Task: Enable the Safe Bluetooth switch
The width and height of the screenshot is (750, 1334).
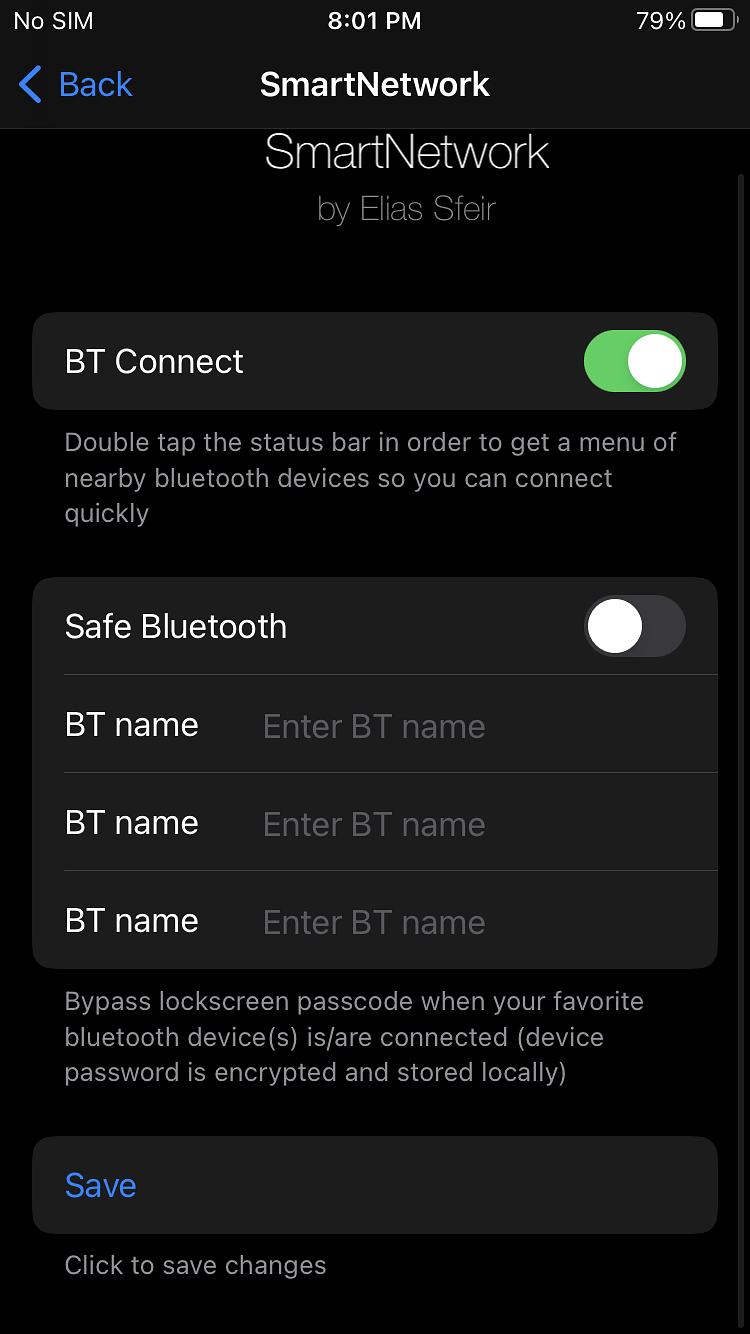Action: (x=635, y=626)
